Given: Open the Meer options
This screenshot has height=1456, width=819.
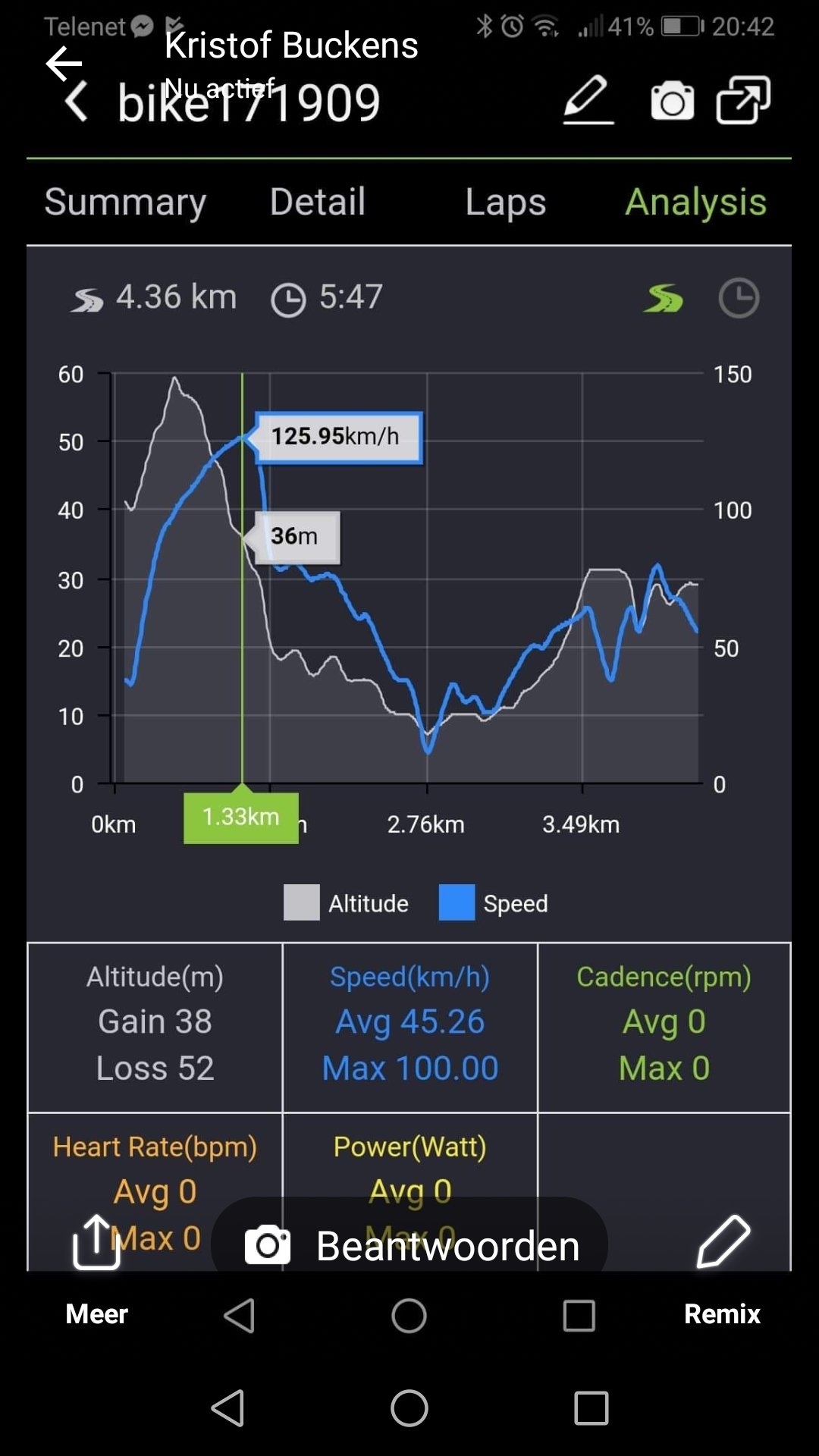Looking at the screenshot, I should (96, 1313).
